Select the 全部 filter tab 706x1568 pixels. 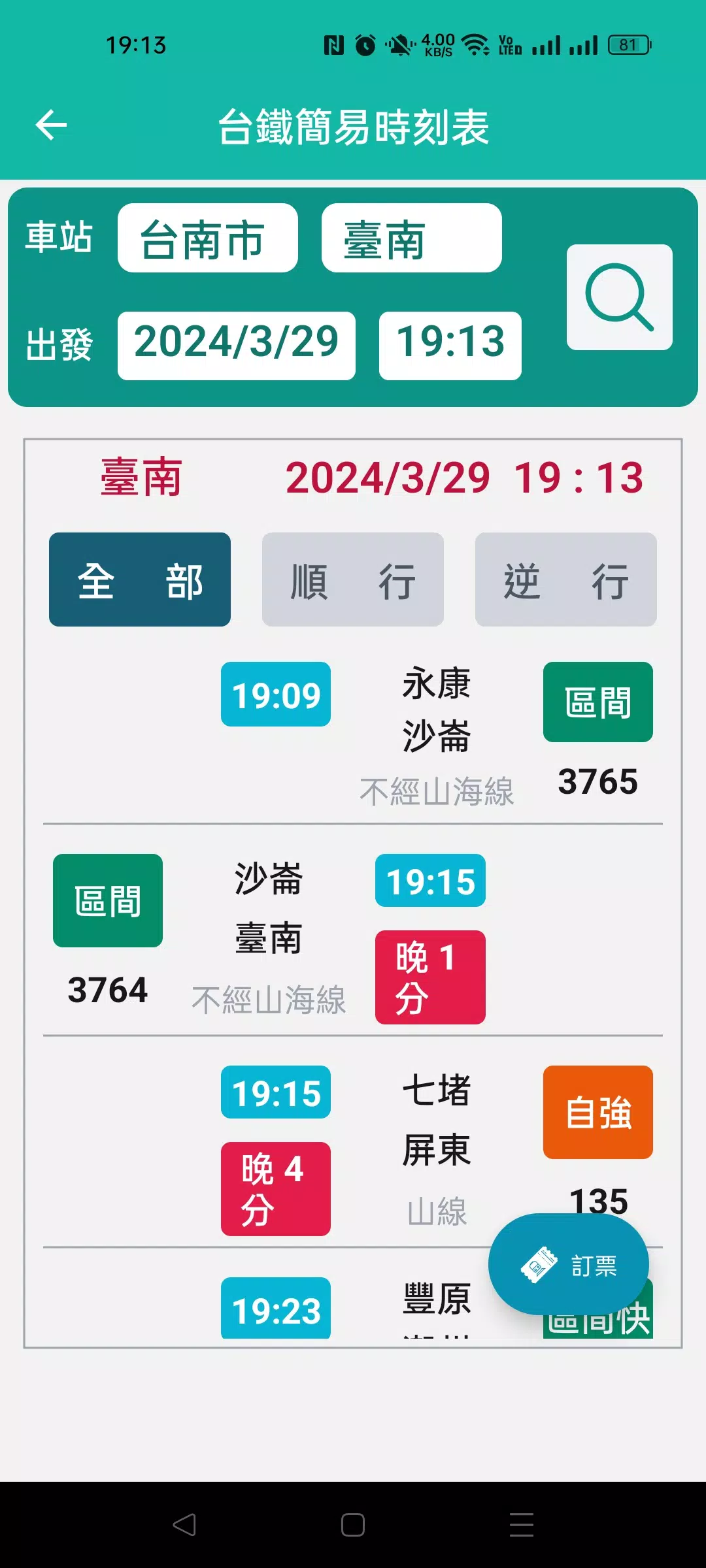[x=140, y=580]
